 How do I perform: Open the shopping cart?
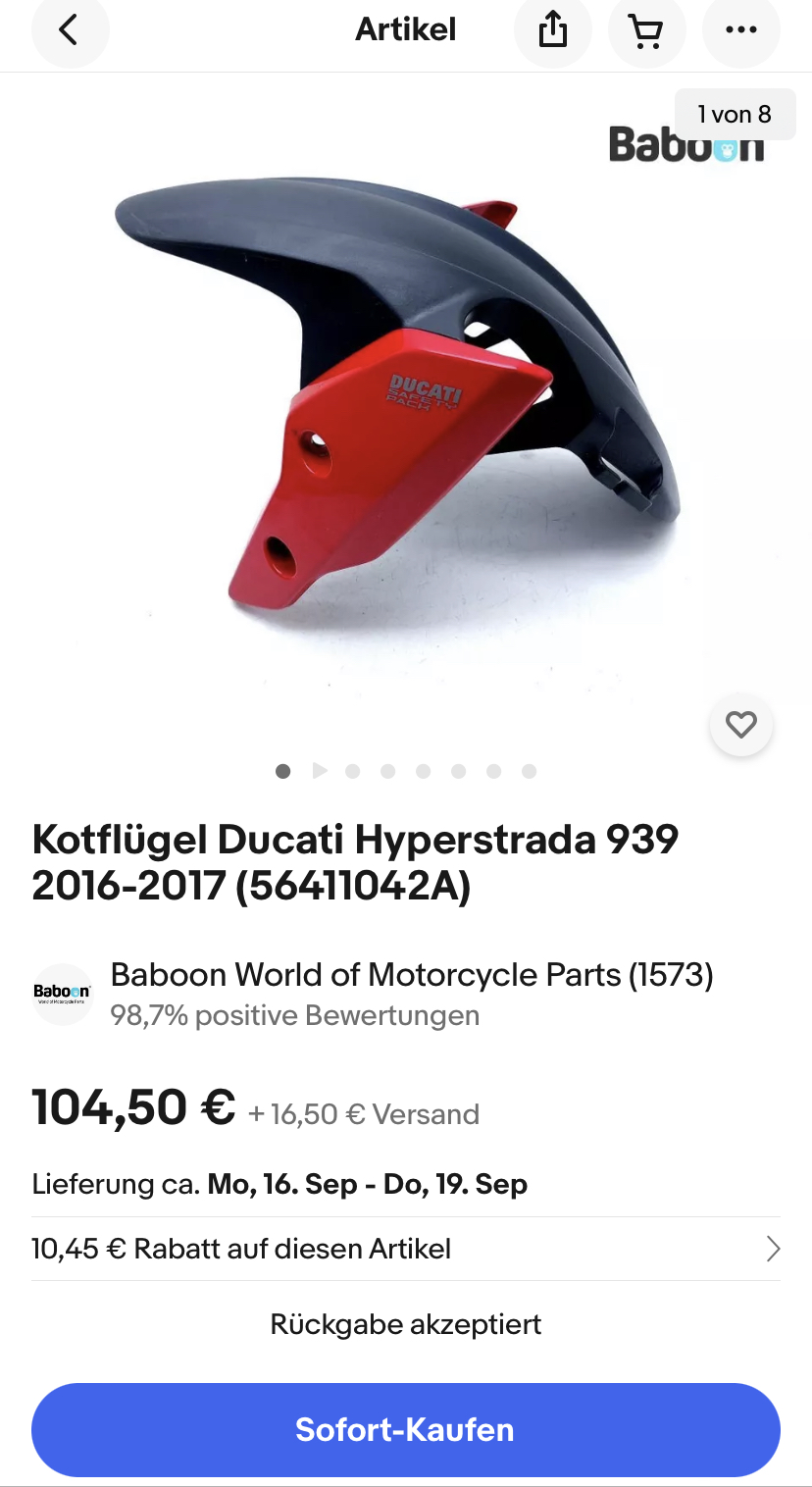(x=646, y=30)
